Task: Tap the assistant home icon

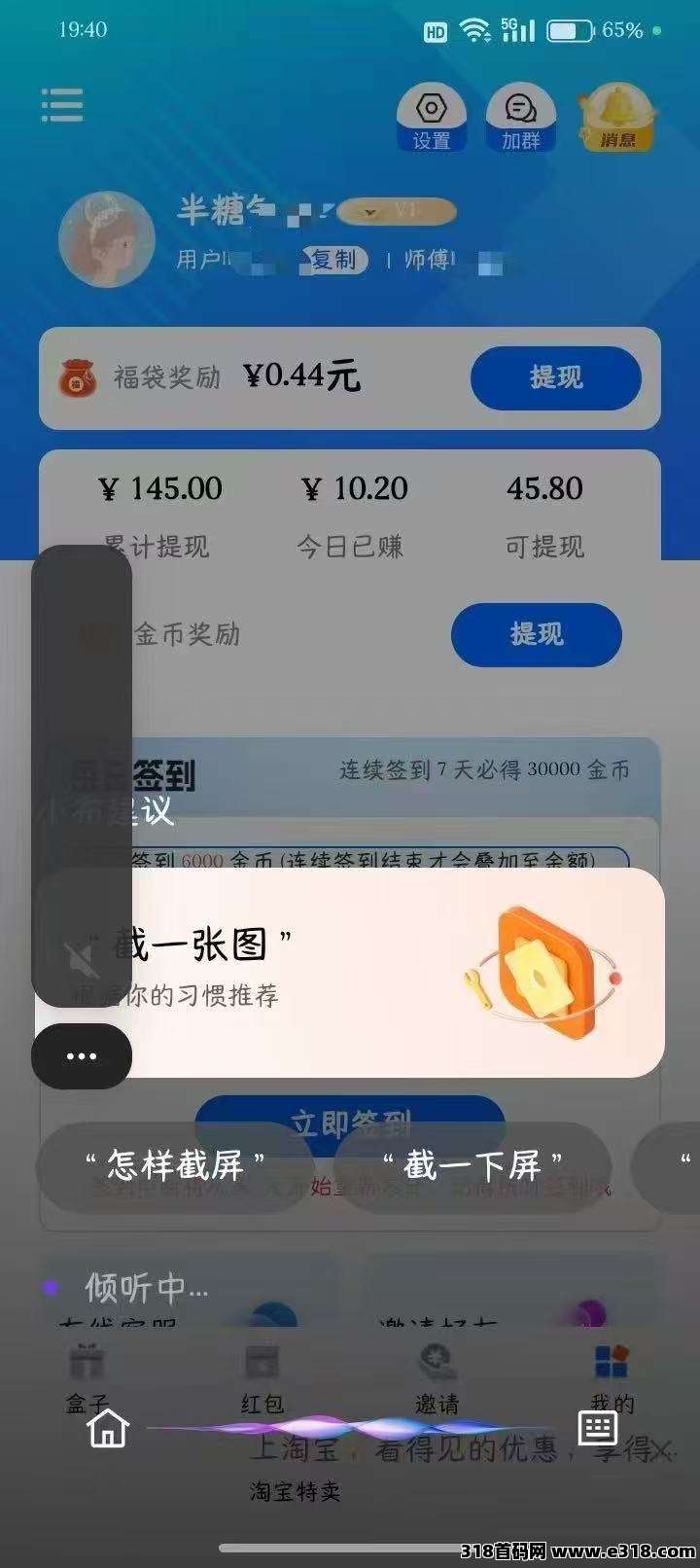Action: click(107, 1428)
